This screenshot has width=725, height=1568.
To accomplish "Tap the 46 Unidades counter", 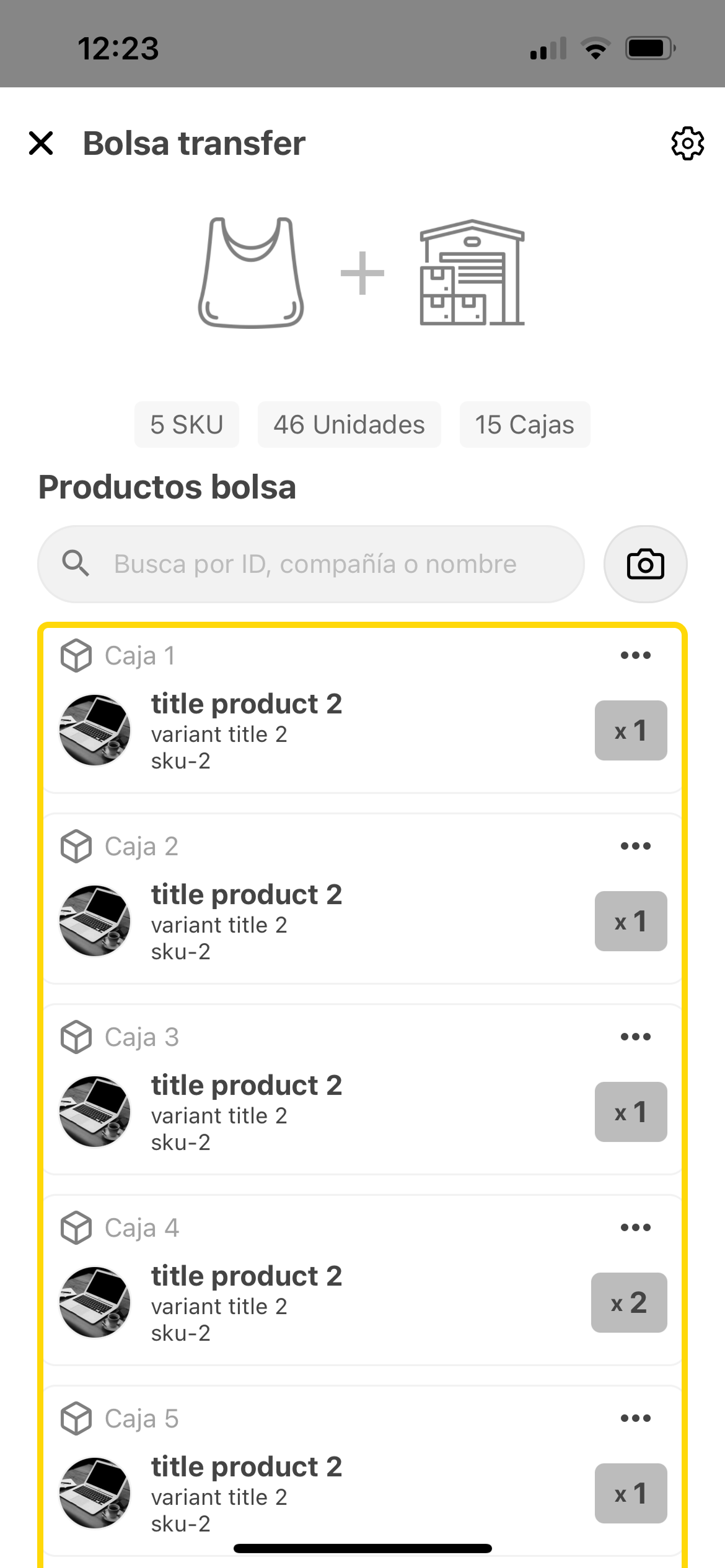I will [349, 425].
